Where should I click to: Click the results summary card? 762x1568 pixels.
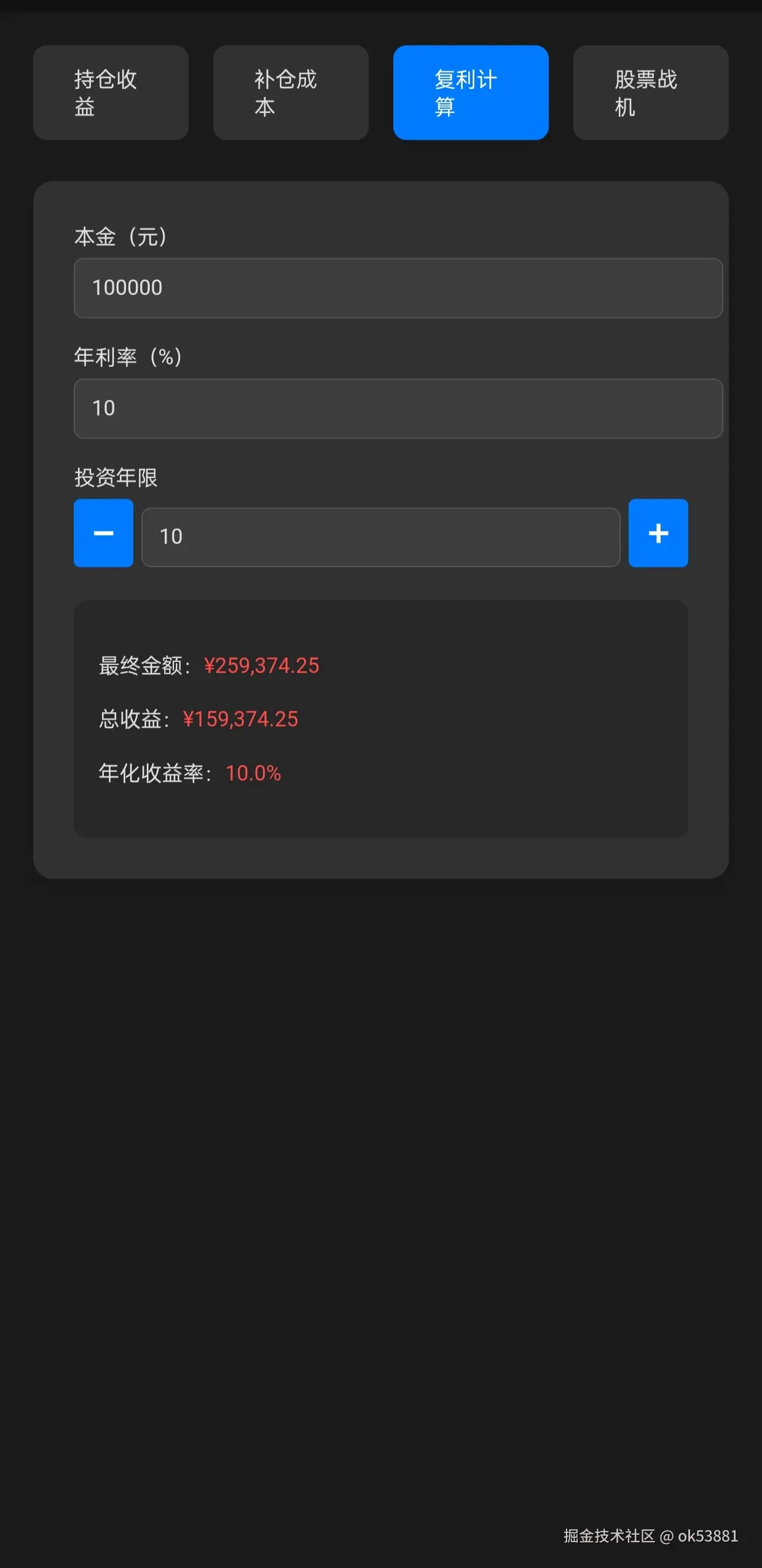380,719
